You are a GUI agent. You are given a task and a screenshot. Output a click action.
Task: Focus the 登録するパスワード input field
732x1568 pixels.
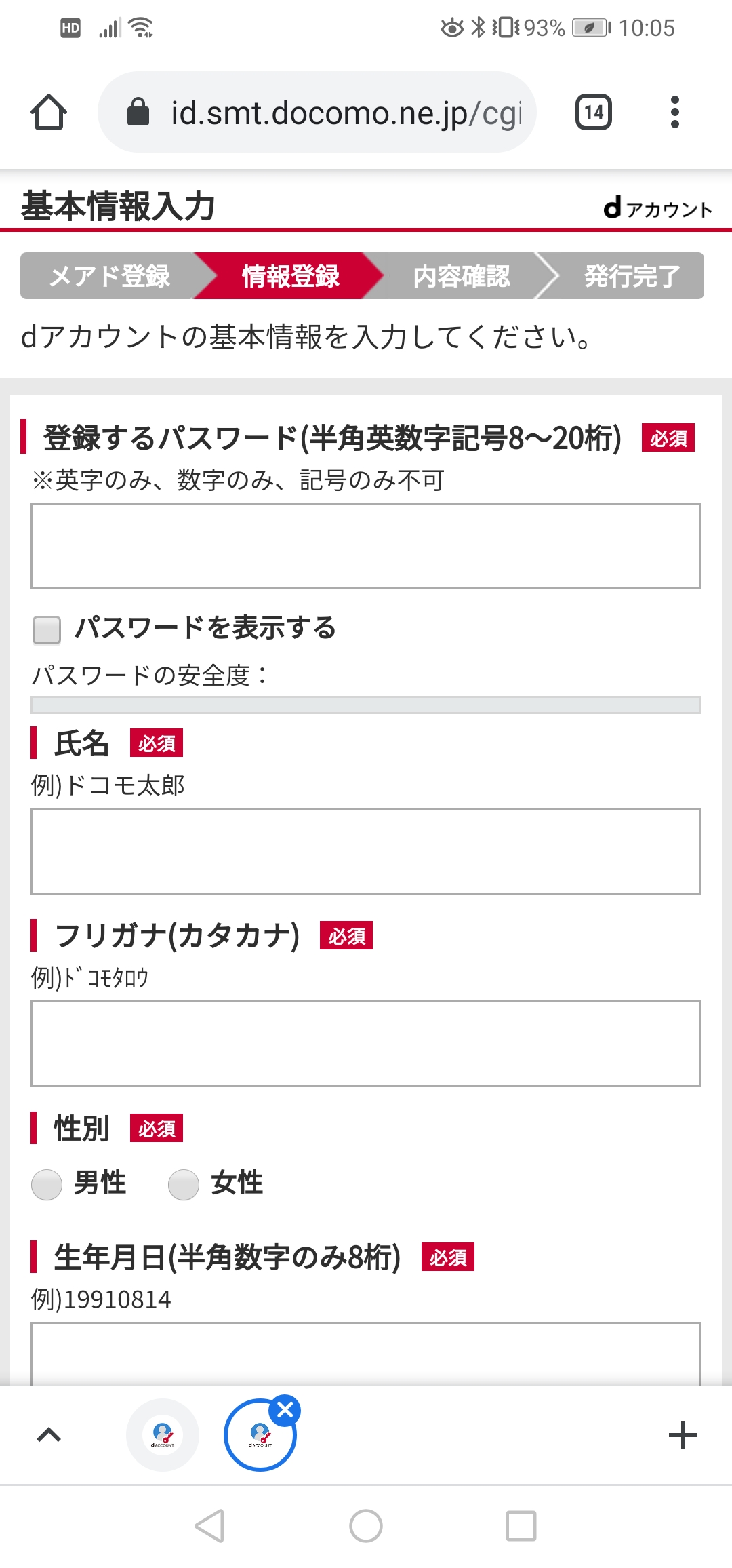pyautogui.click(x=366, y=546)
